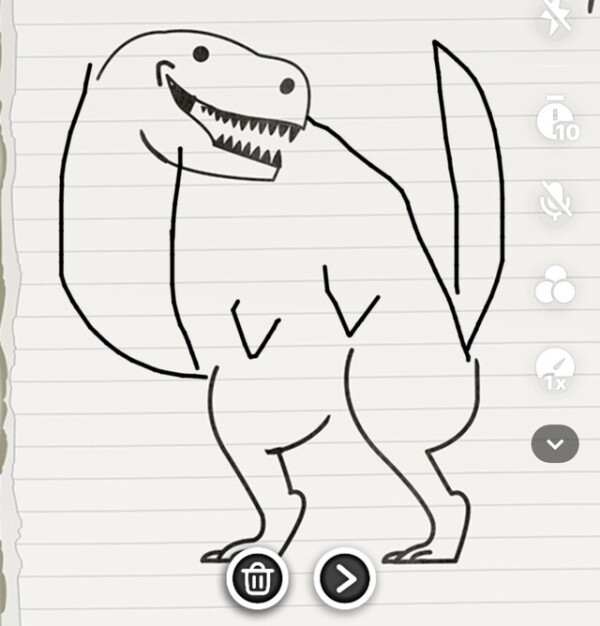The image size is (600, 626).
Task: Delete the clip with the trash button
Action: 258,578
